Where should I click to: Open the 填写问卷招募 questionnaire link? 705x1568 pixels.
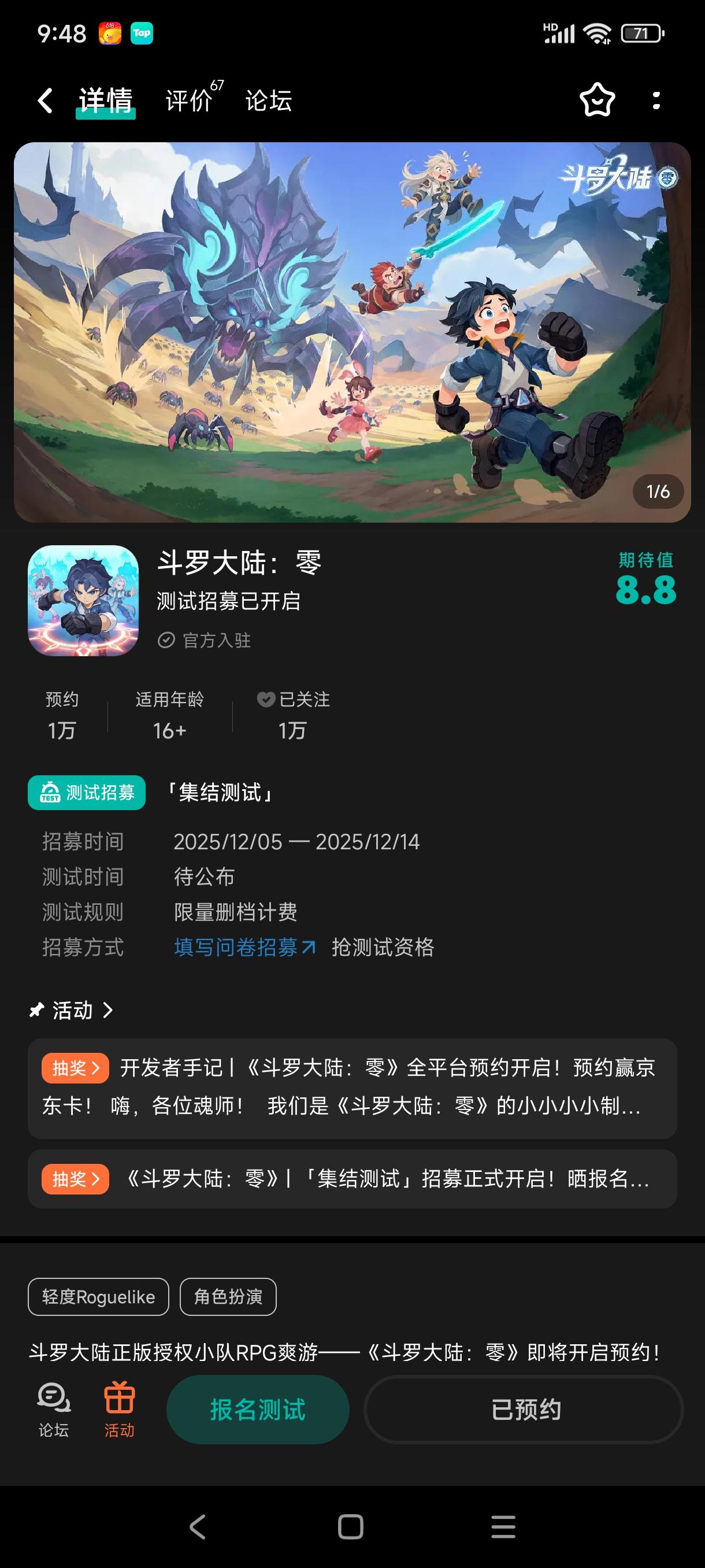(x=243, y=948)
